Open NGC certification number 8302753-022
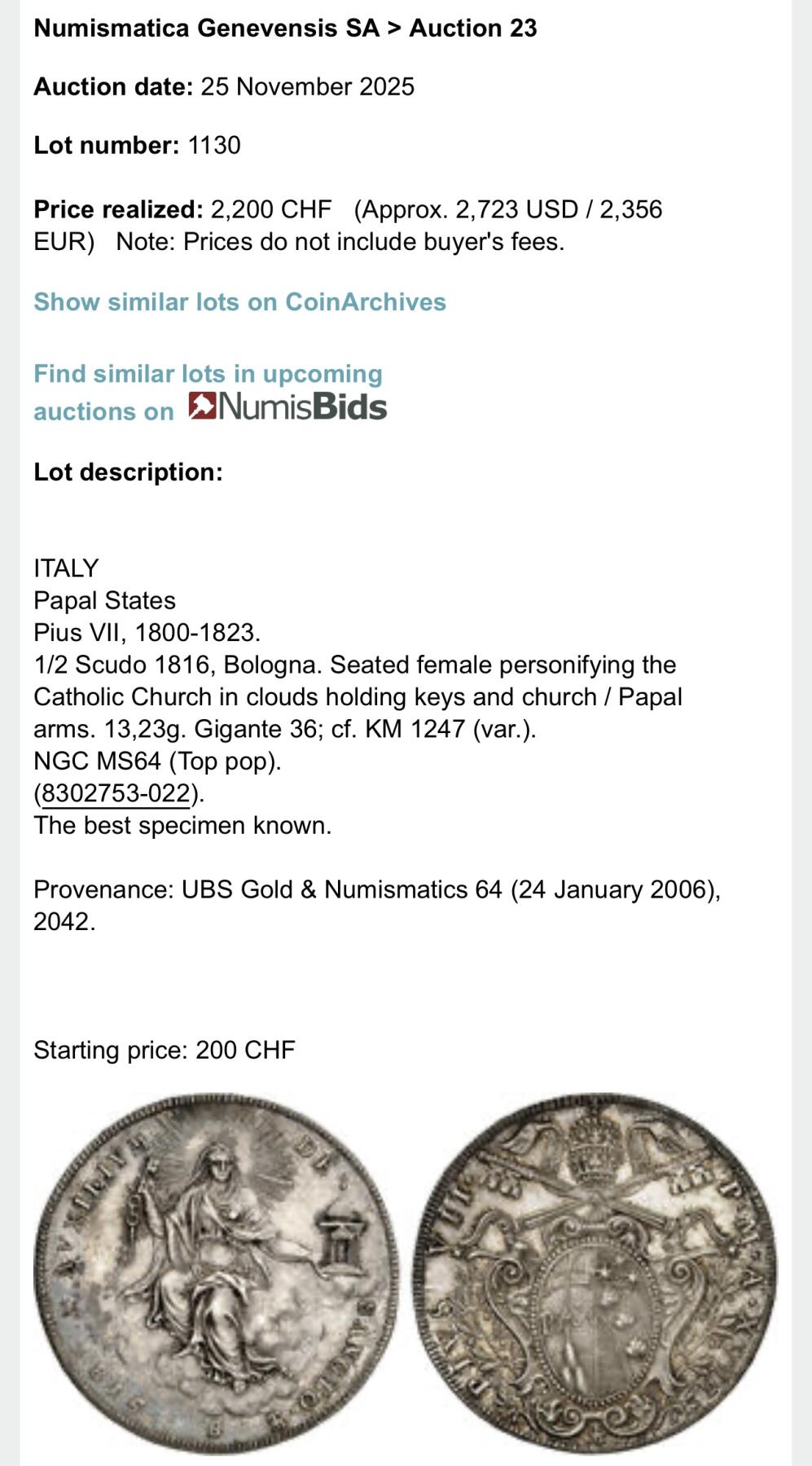Screen dimensions: 812x1466 pos(115,793)
